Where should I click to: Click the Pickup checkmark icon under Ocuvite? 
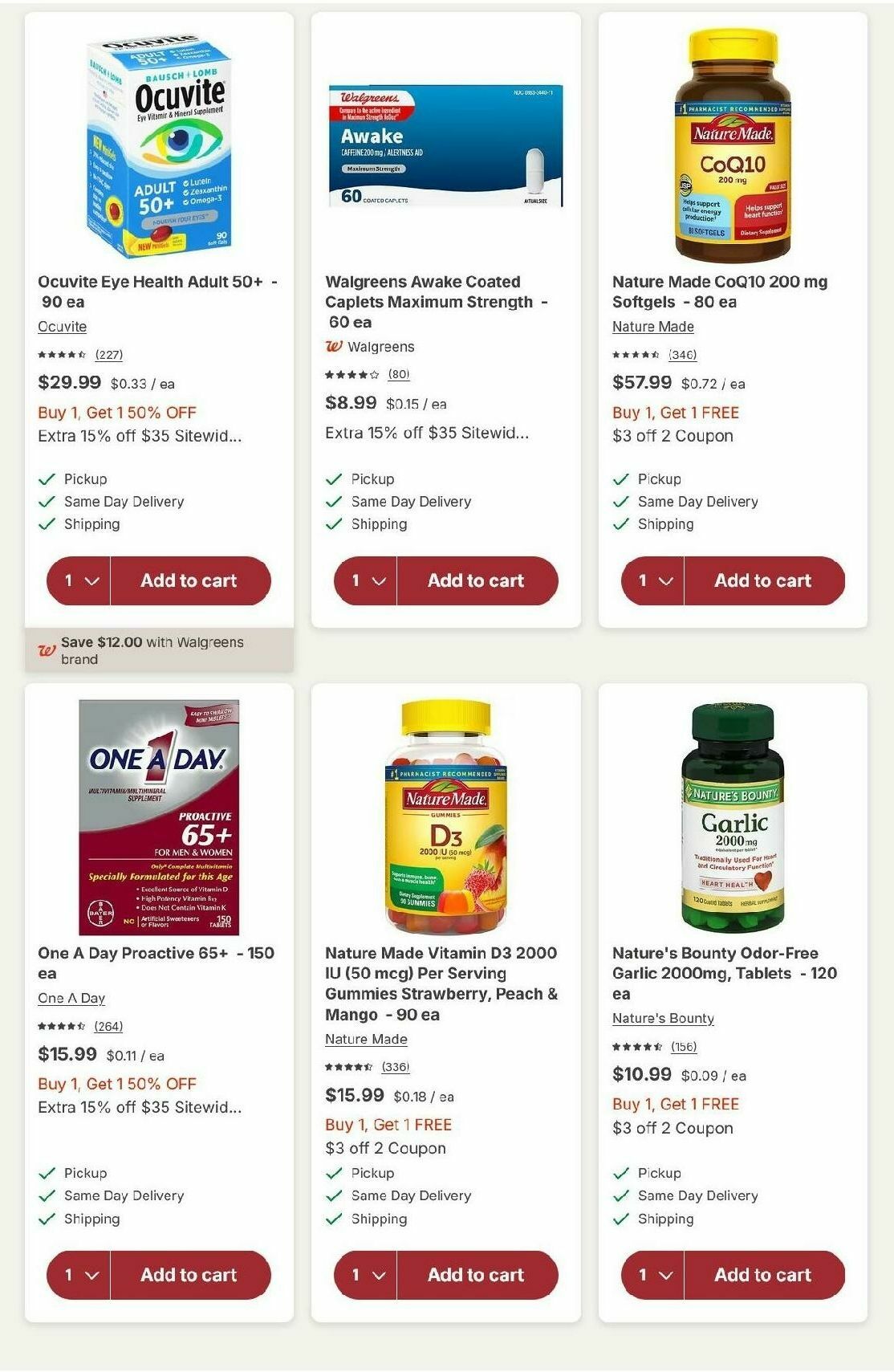point(45,478)
